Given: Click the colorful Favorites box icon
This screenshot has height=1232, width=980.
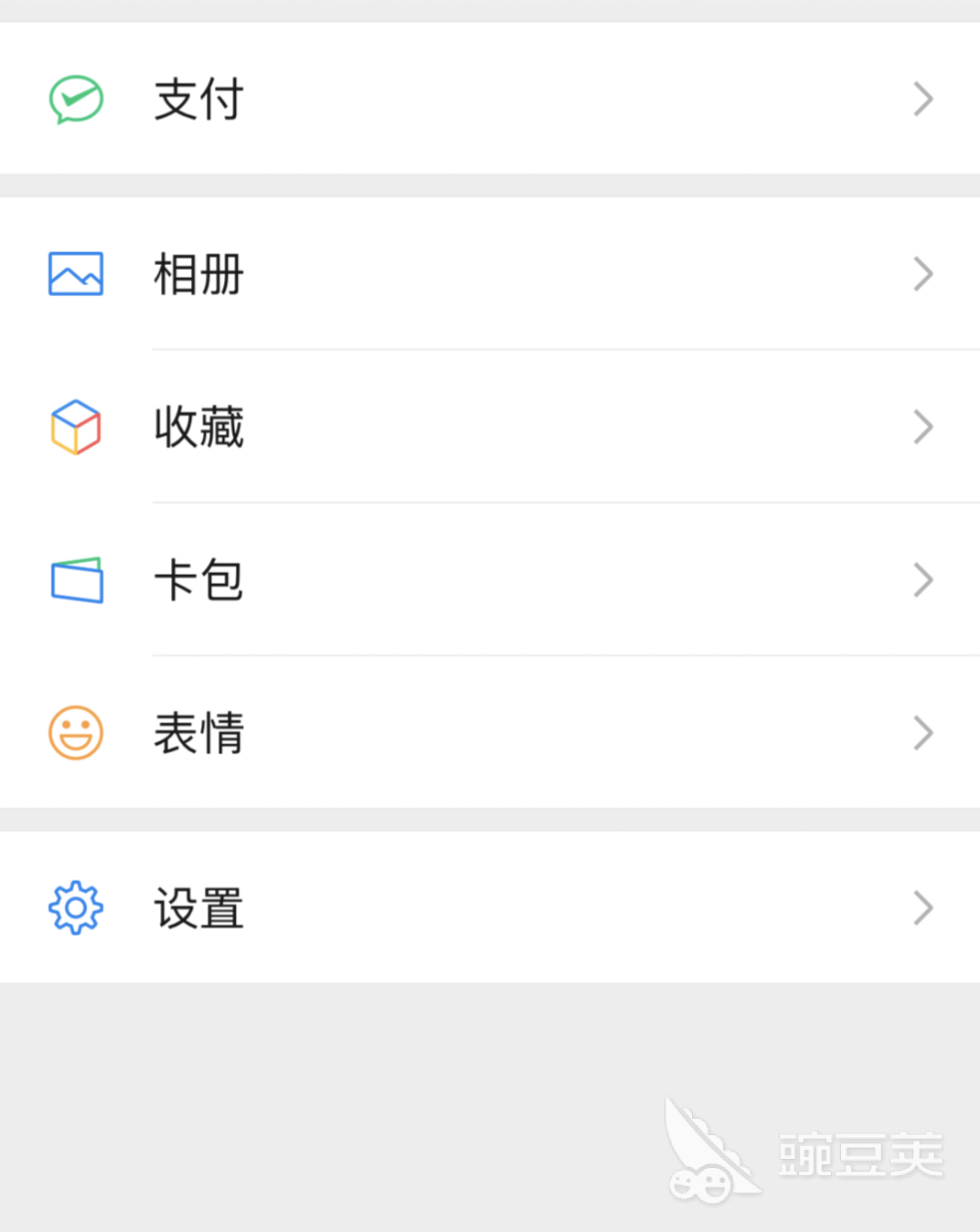Looking at the screenshot, I should 76,427.
